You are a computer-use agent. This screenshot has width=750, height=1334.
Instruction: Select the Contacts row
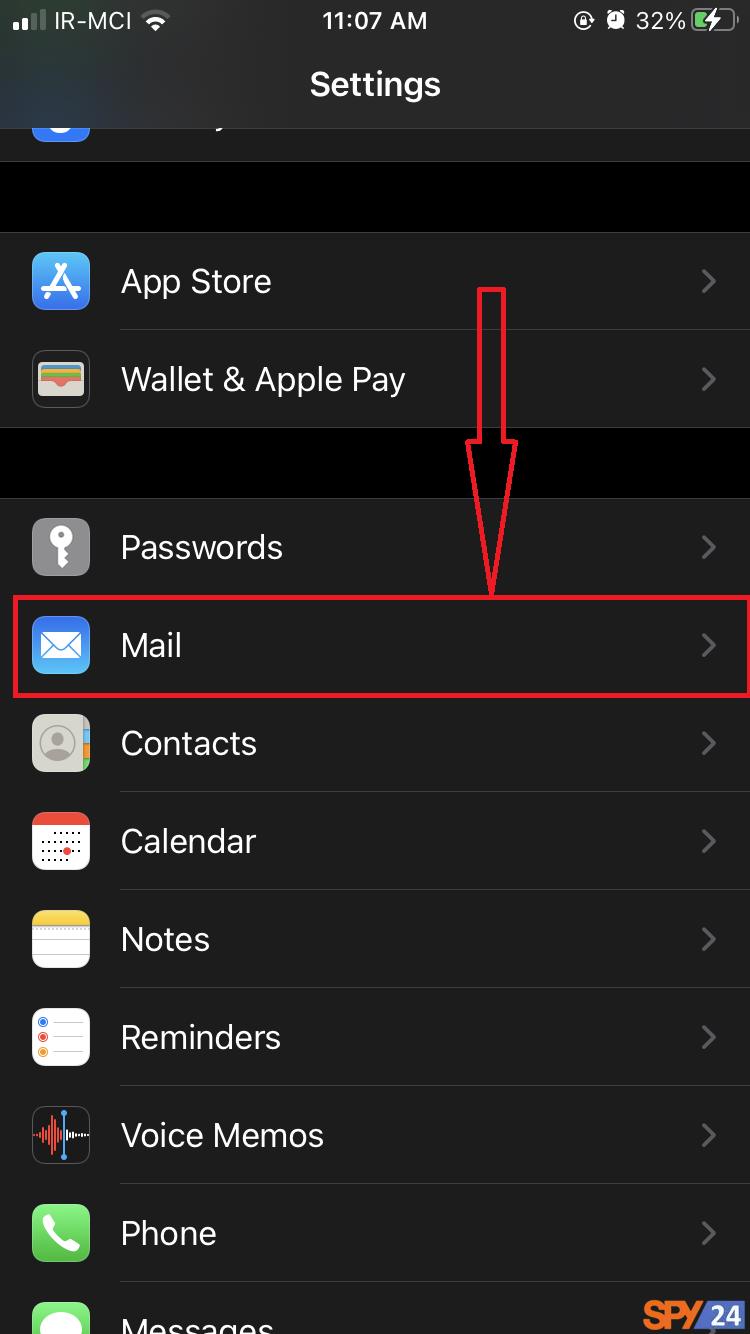coord(375,743)
